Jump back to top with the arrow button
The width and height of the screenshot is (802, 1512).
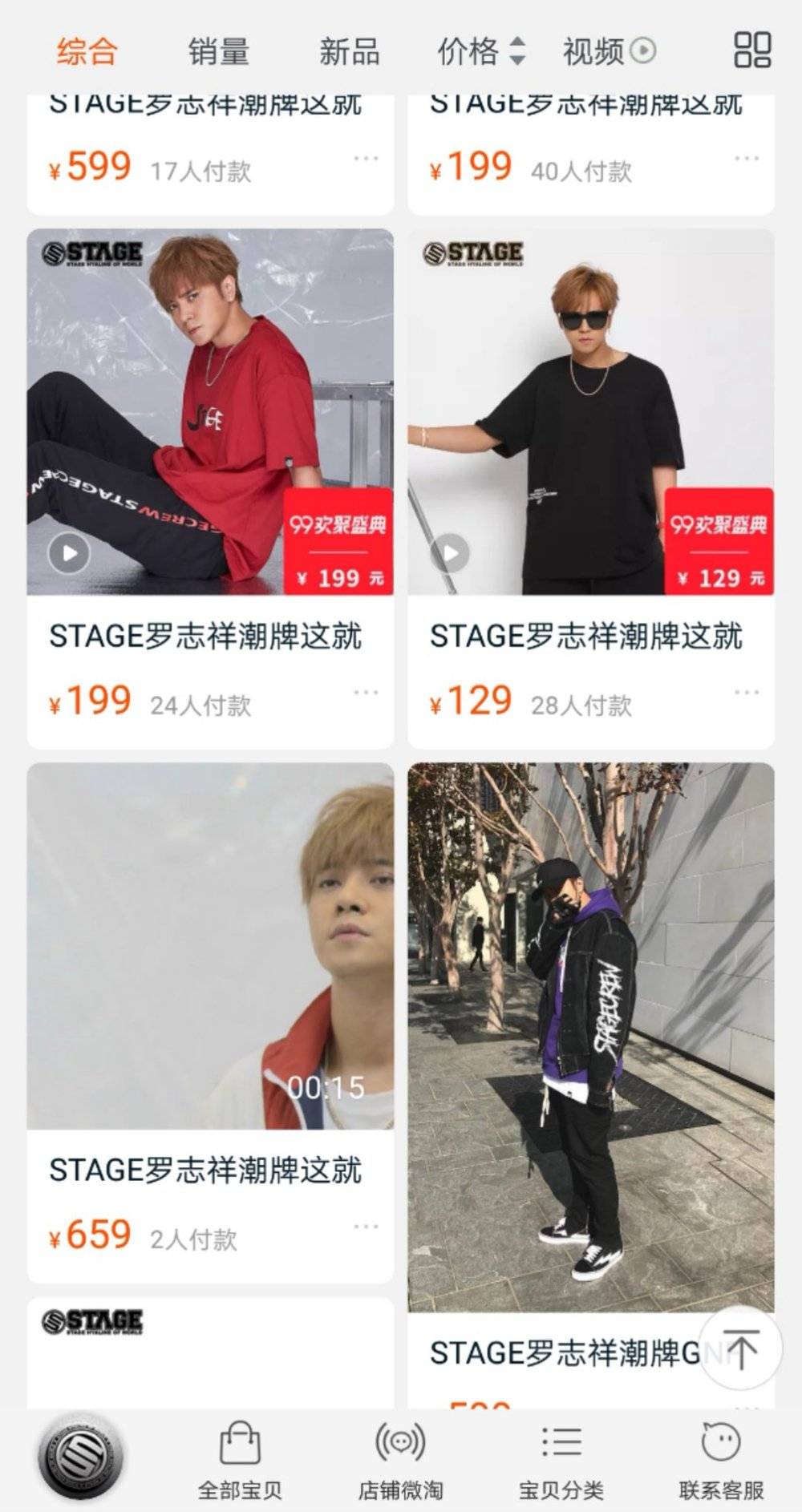click(741, 1348)
